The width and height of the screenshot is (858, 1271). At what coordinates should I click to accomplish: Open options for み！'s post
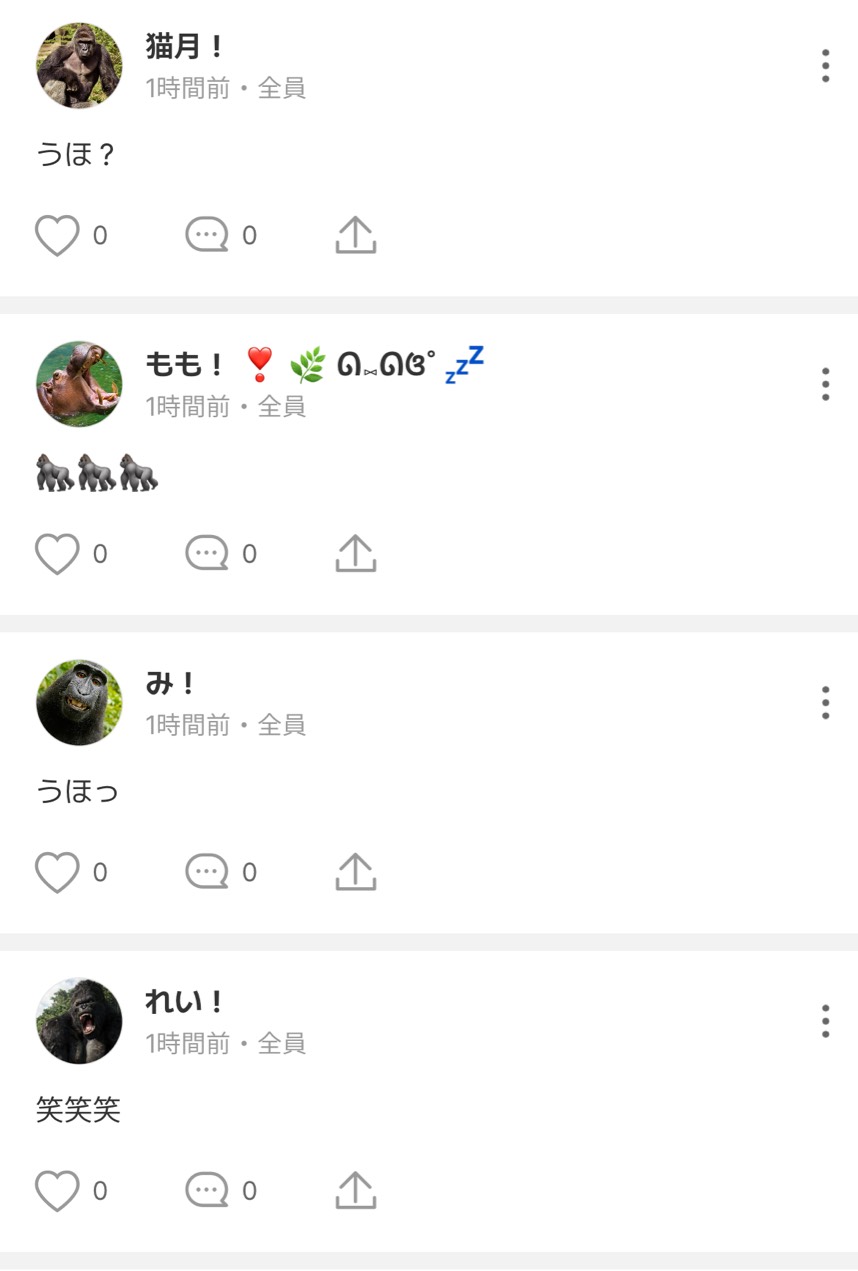pos(824,702)
